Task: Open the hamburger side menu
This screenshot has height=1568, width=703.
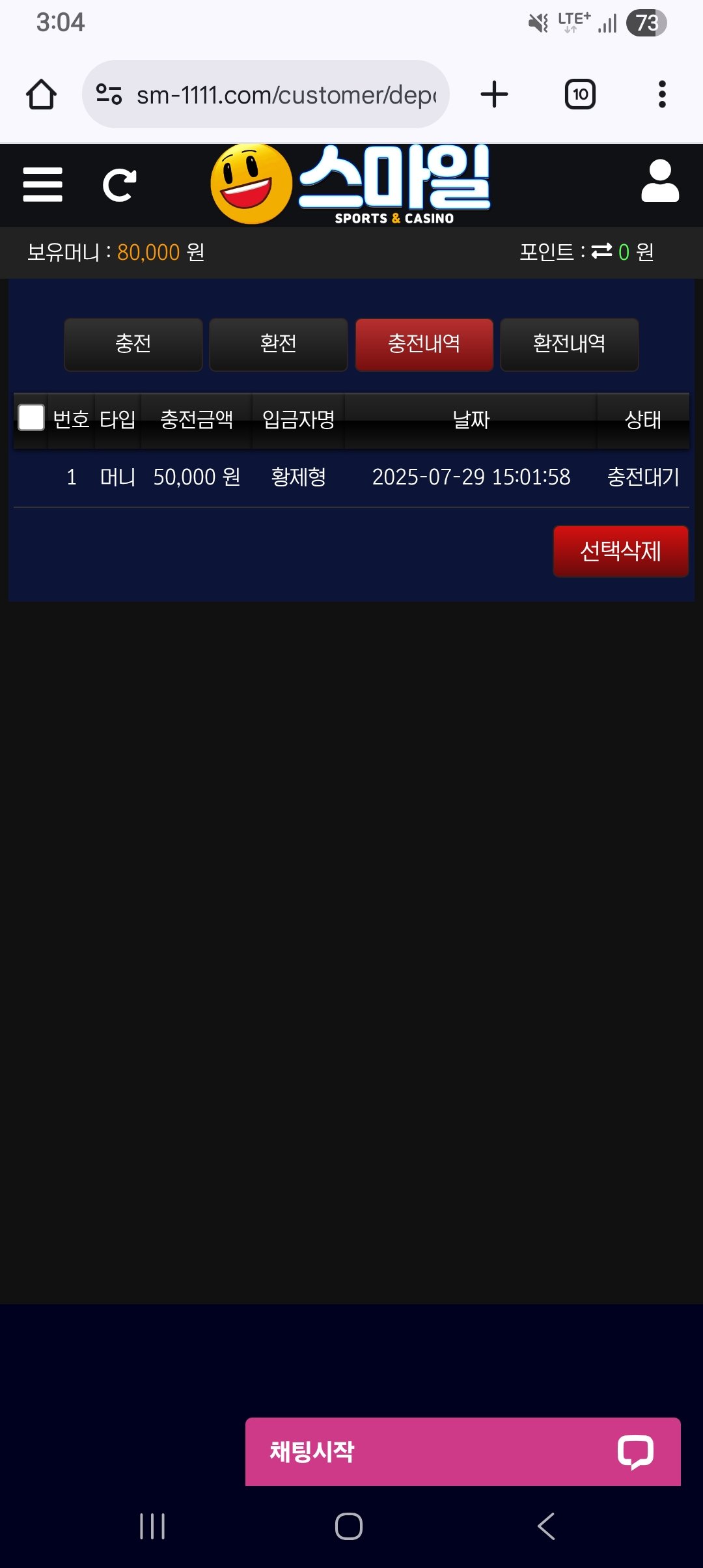Action: coord(43,184)
